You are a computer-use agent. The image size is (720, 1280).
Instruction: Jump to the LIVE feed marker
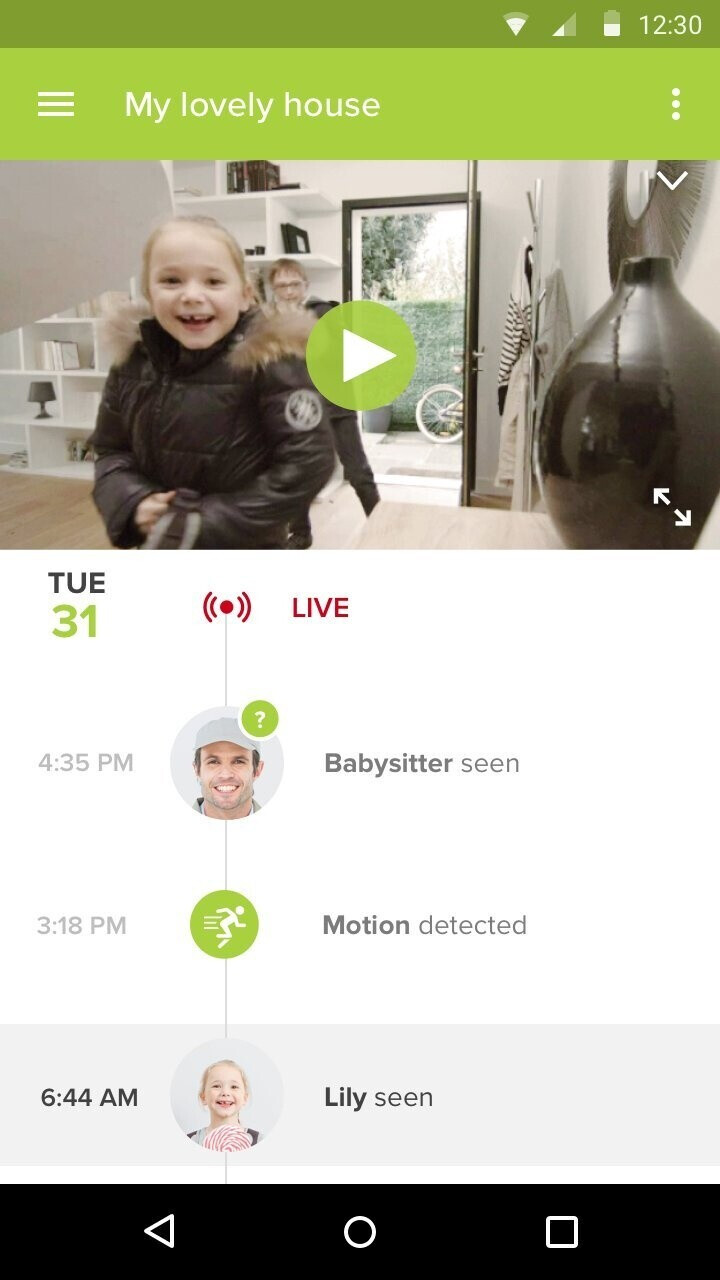click(x=227, y=607)
